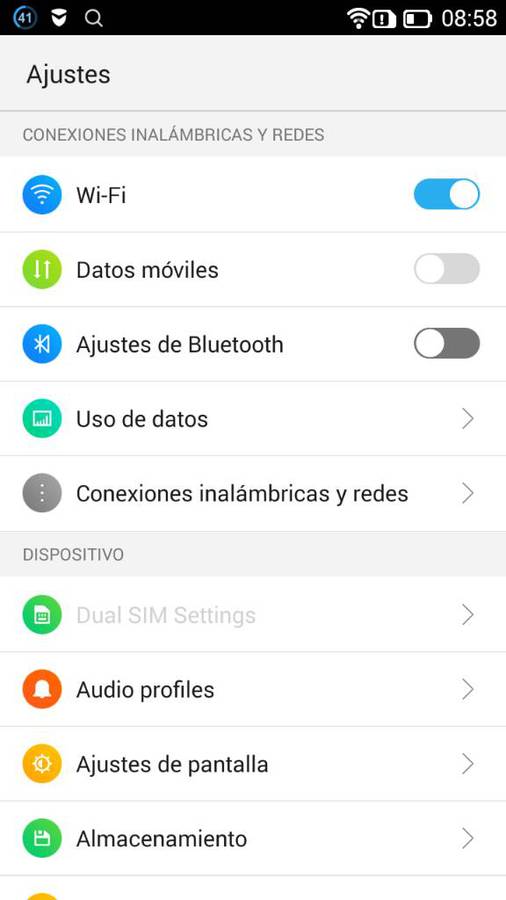Screen dimensions: 506x900
Task: Toggle the Bluetooth switch on
Action: [446, 343]
